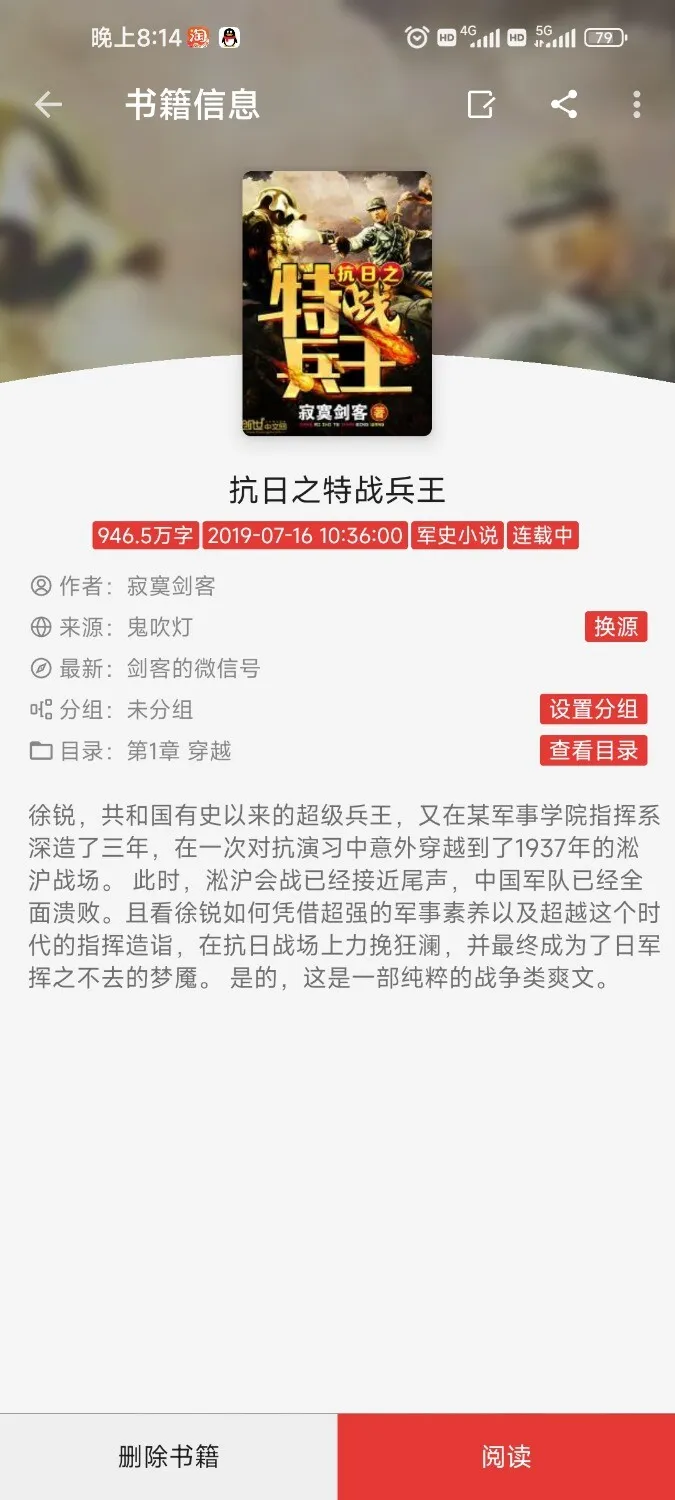Open the 抗日之特战兵王 book cover
Image resolution: width=675 pixels, height=1500 pixels.
(337, 303)
